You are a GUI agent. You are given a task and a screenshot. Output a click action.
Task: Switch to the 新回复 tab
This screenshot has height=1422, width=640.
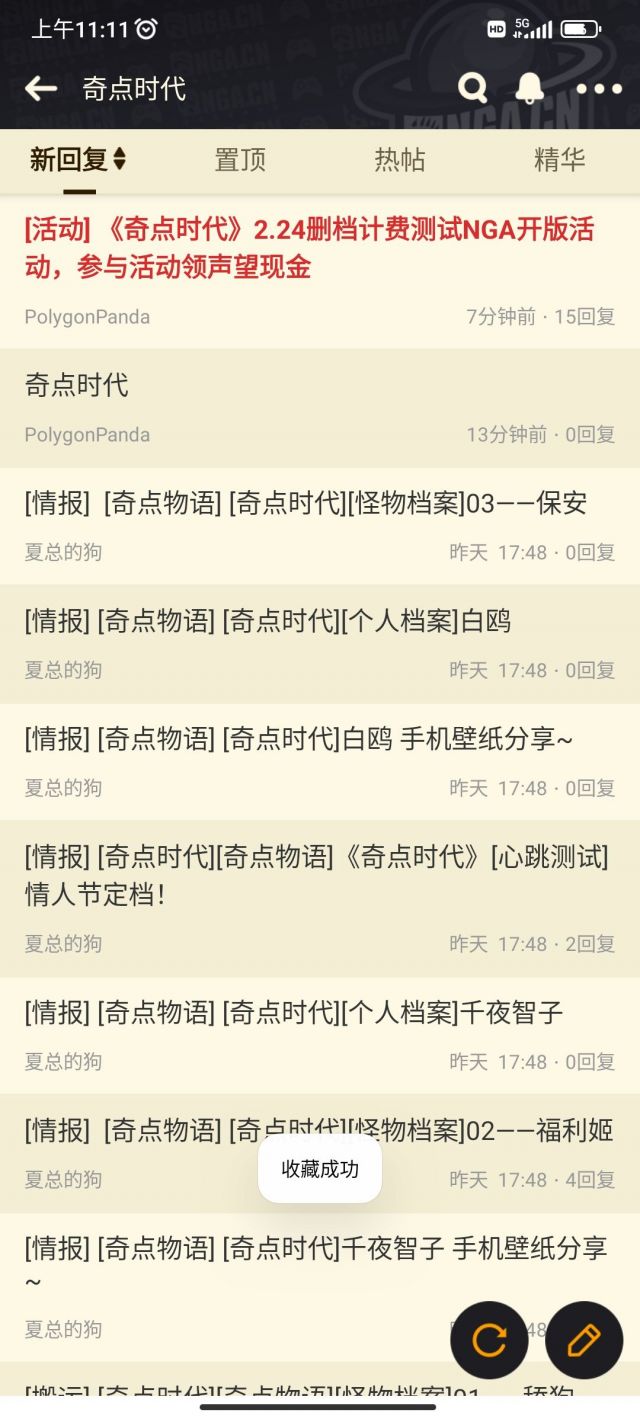(78, 159)
